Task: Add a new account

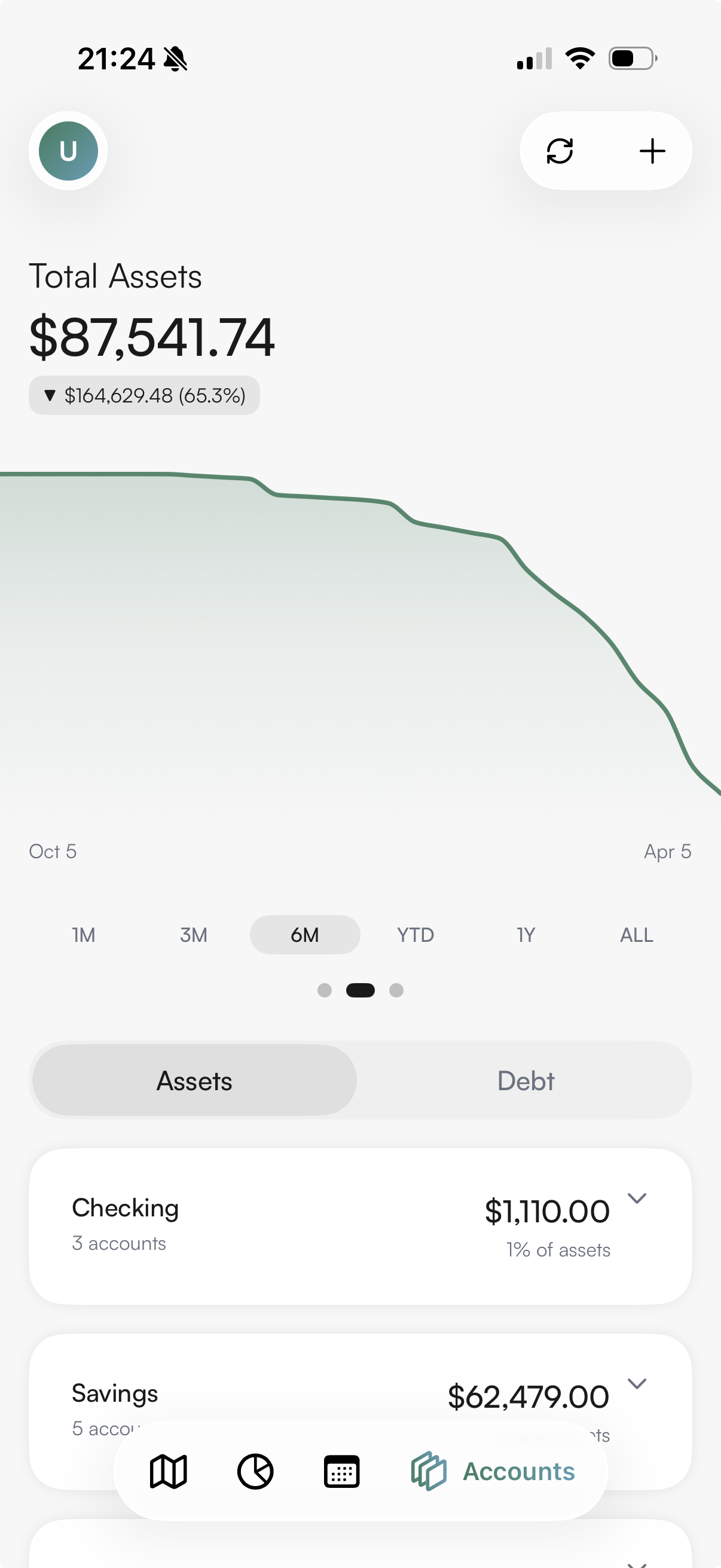Action: (x=652, y=151)
